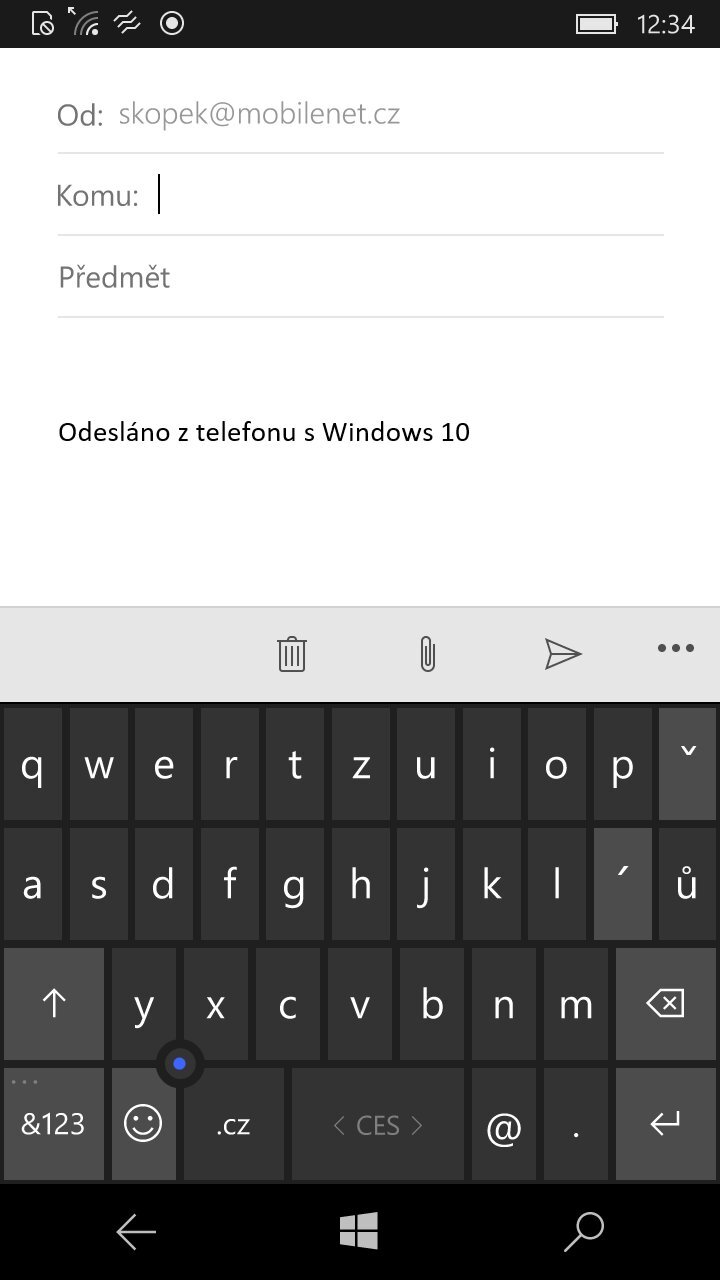Attach a file using the paperclip icon

[x=427, y=654]
